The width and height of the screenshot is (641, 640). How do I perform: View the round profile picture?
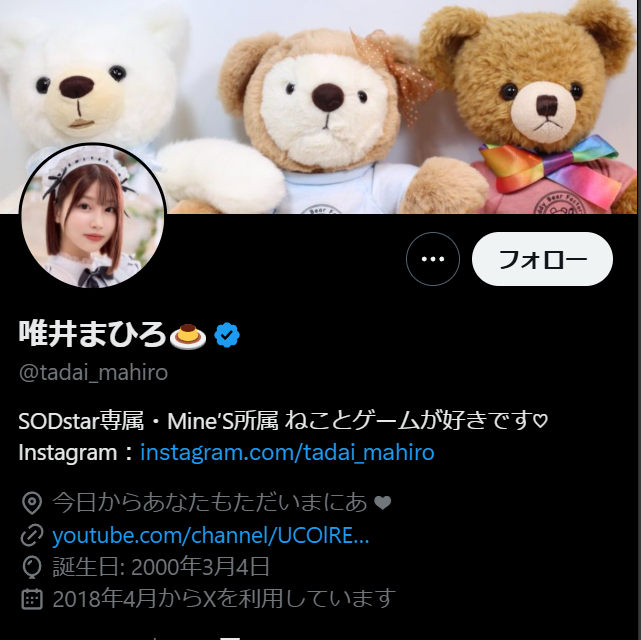[x=92, y=216]
